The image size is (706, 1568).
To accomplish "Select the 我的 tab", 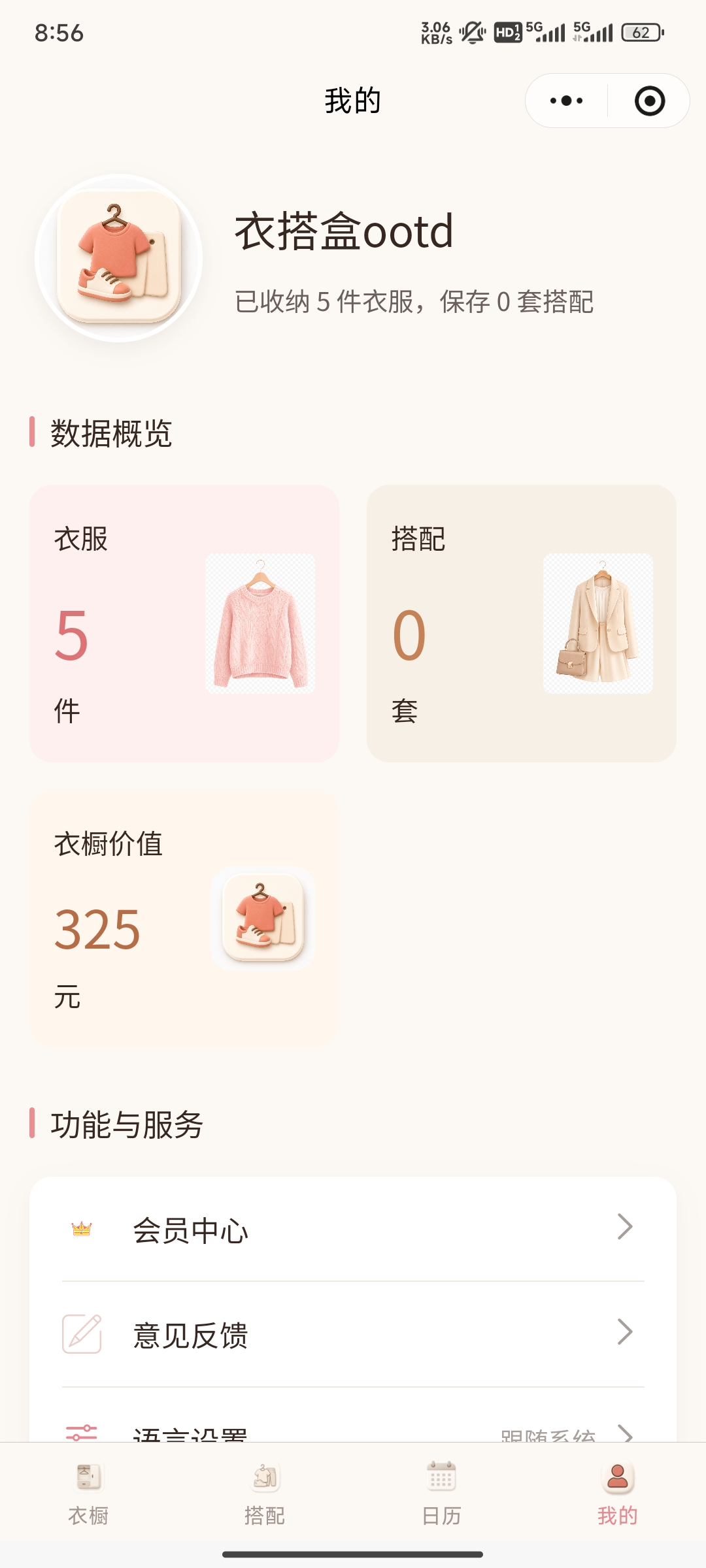I will [618, 1495].
